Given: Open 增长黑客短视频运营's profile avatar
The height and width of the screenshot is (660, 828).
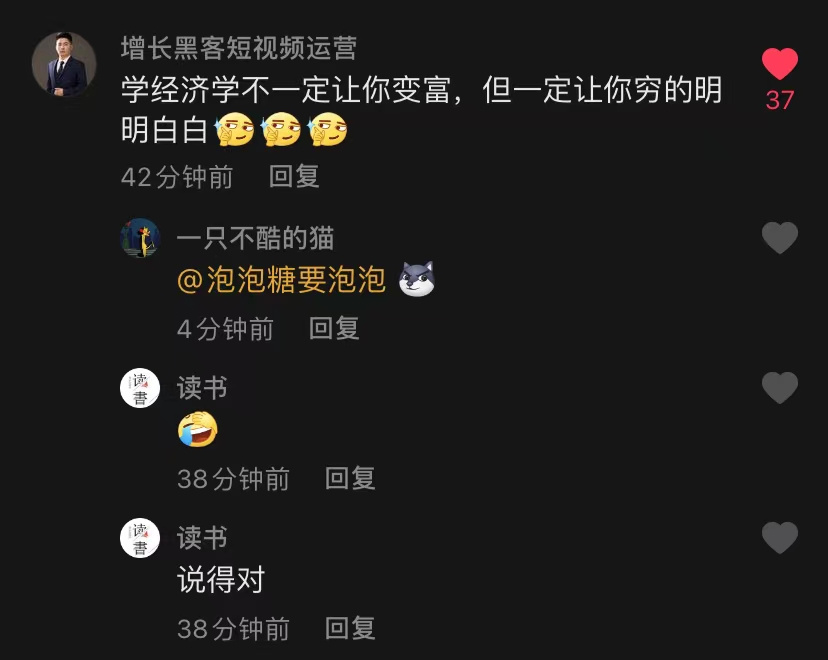Looking at the screenshot, I should click(x=64, y=64).
